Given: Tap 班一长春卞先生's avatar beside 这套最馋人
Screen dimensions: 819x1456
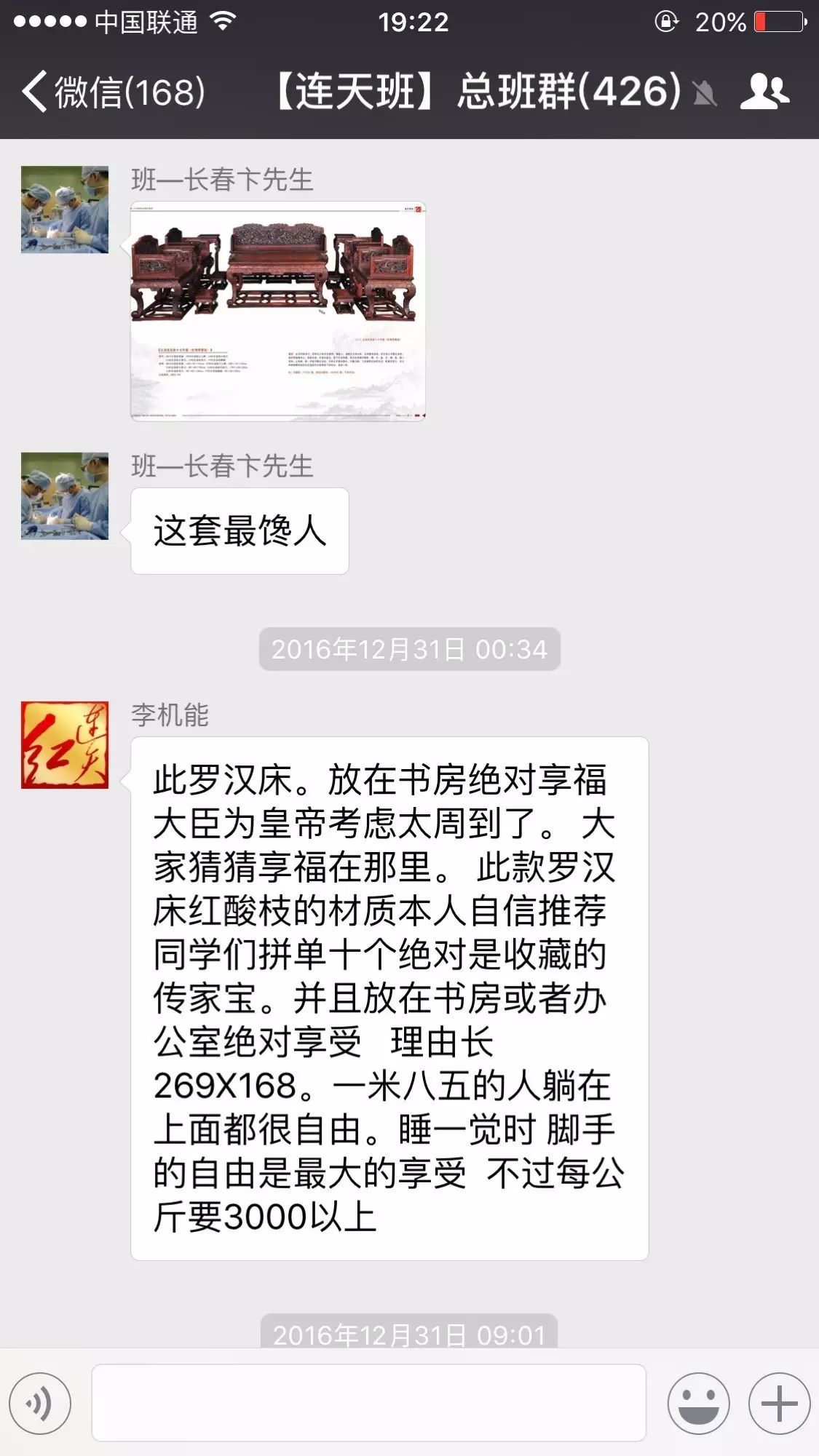Looking at the screenshot, I should (x=65, y=496).
